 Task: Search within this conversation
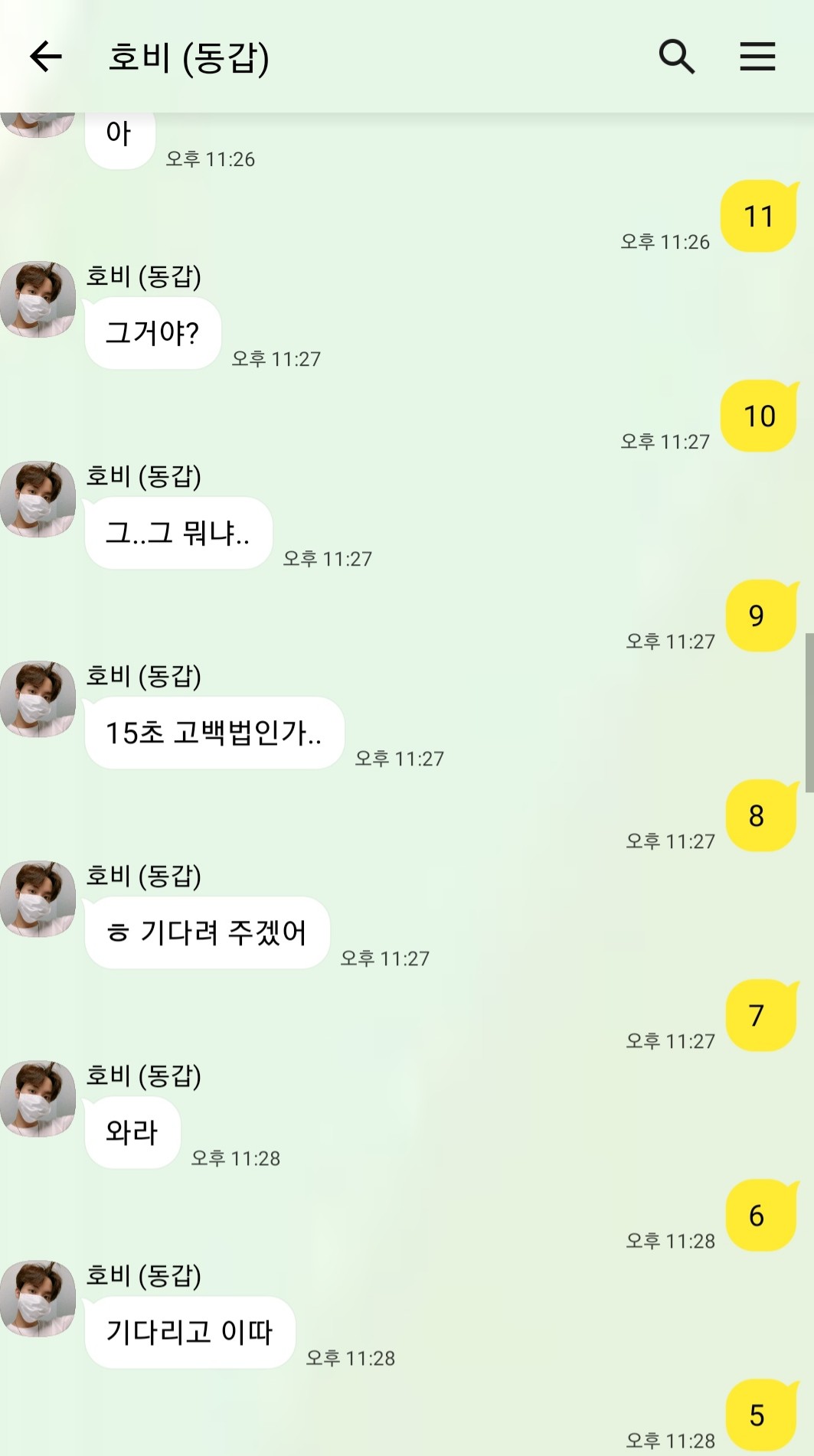point(676,57)
